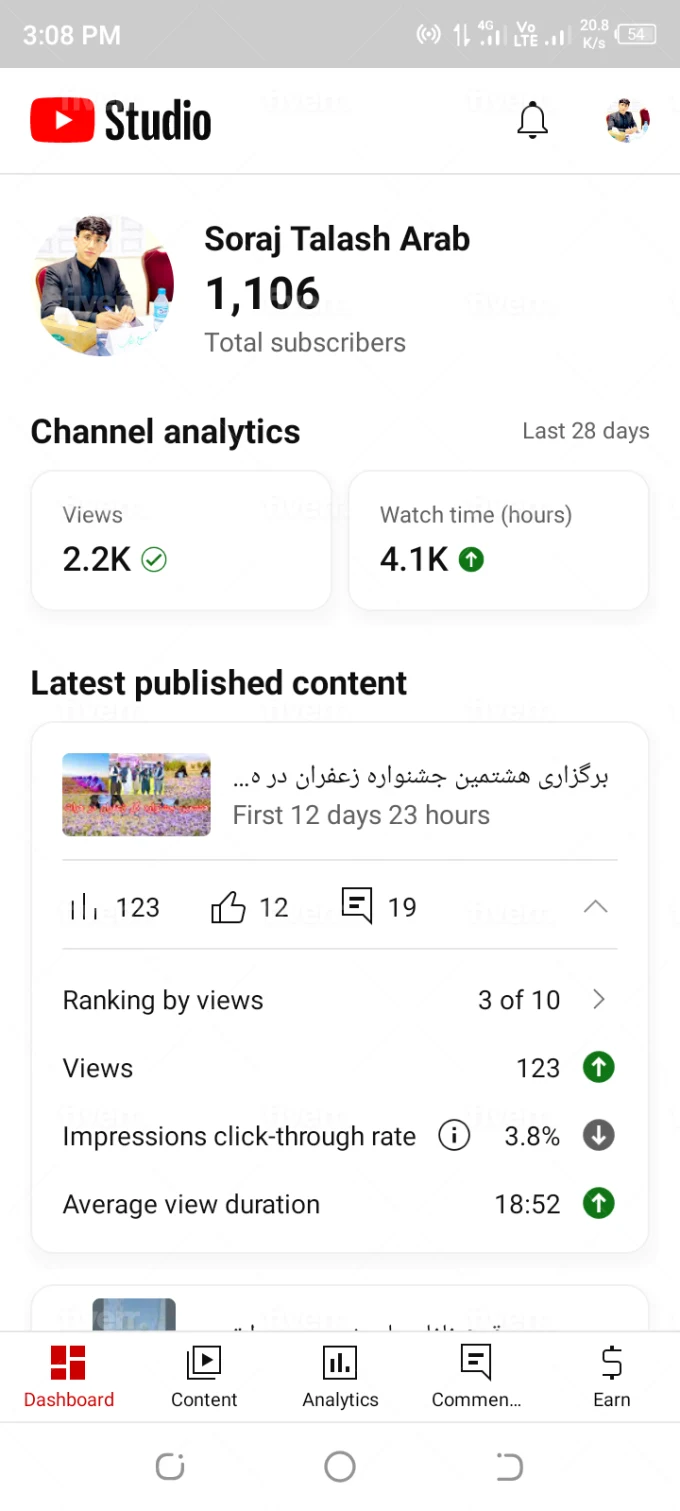Open the Views analytics card
680x1511 pixels.
(181, 540)
